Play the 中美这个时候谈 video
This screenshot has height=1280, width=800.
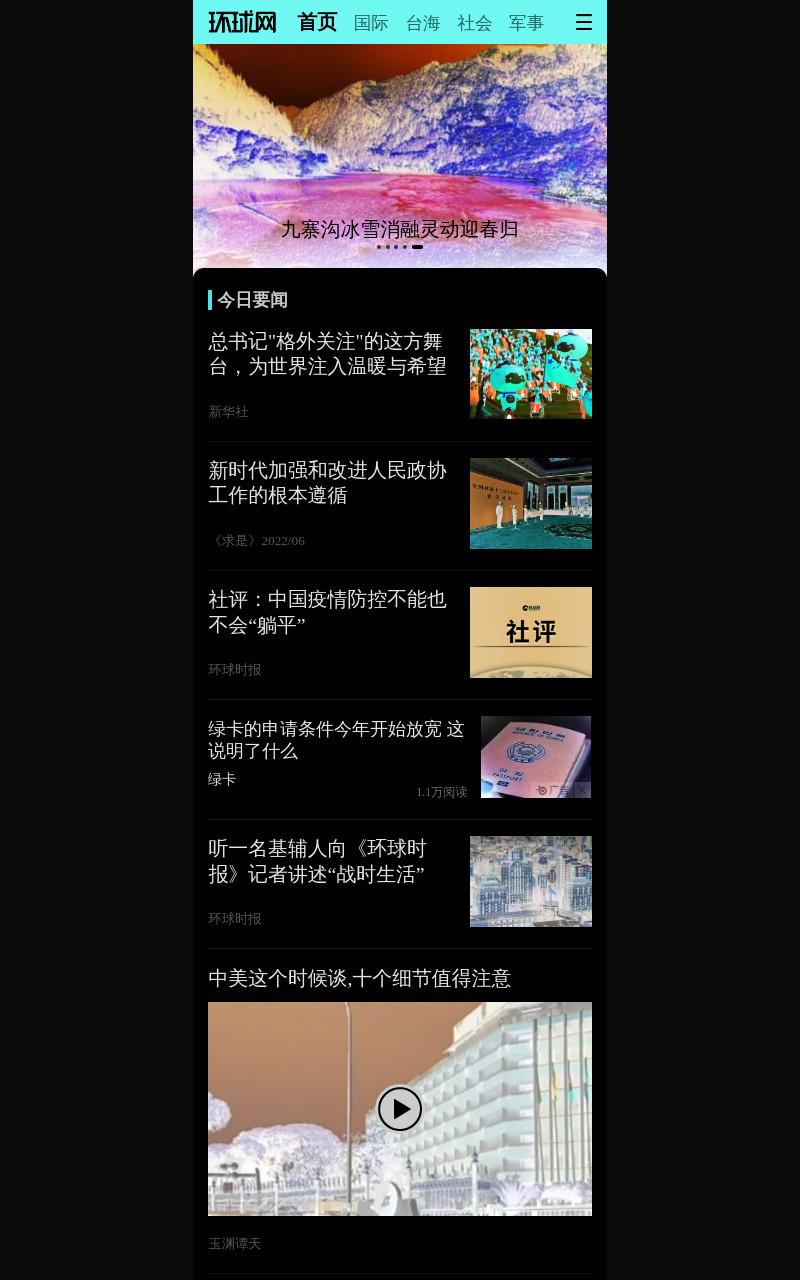(x=400, y=1109)
